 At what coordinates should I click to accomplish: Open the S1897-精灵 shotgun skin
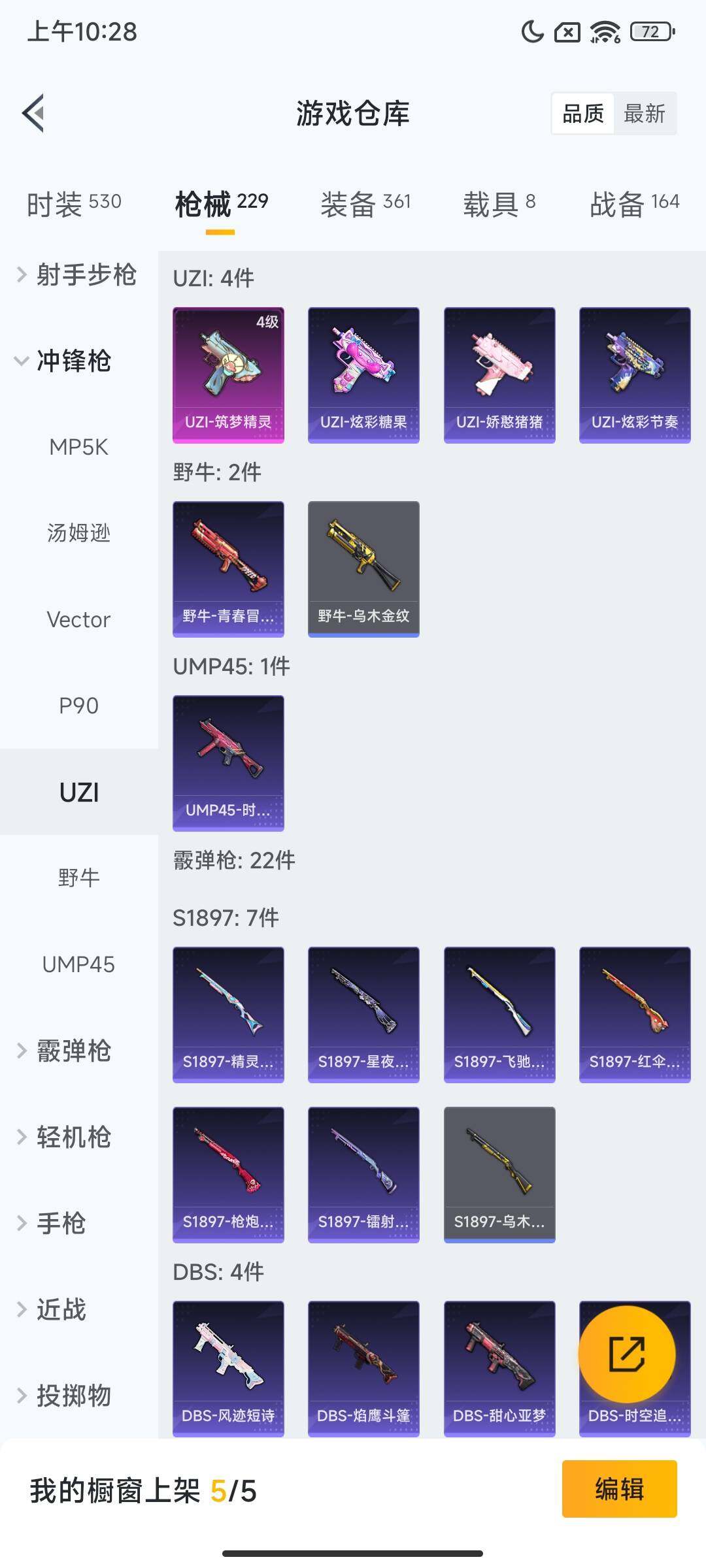click(x=228, y=1013)
